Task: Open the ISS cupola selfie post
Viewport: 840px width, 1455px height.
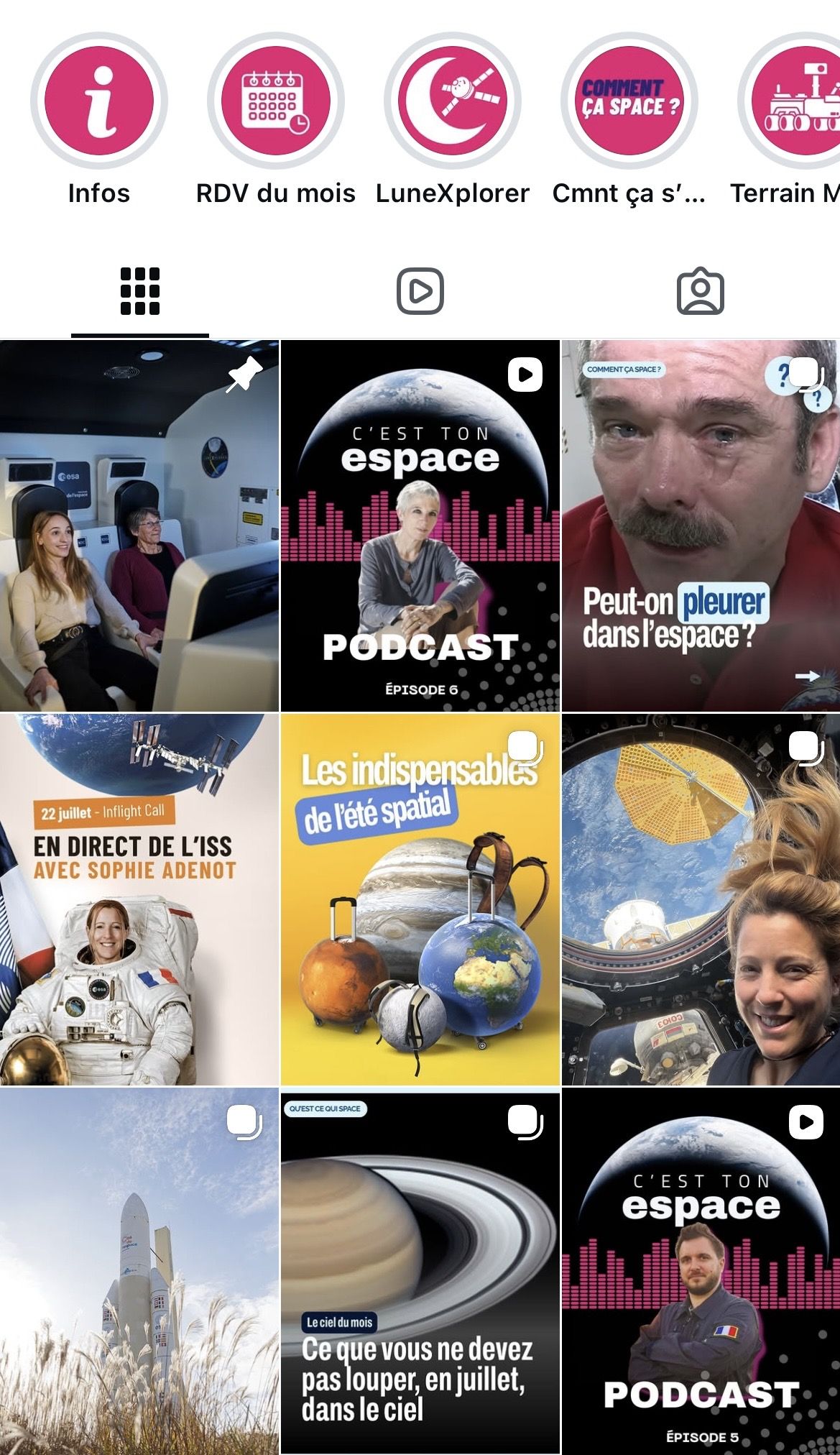Action: coord(701,900)
